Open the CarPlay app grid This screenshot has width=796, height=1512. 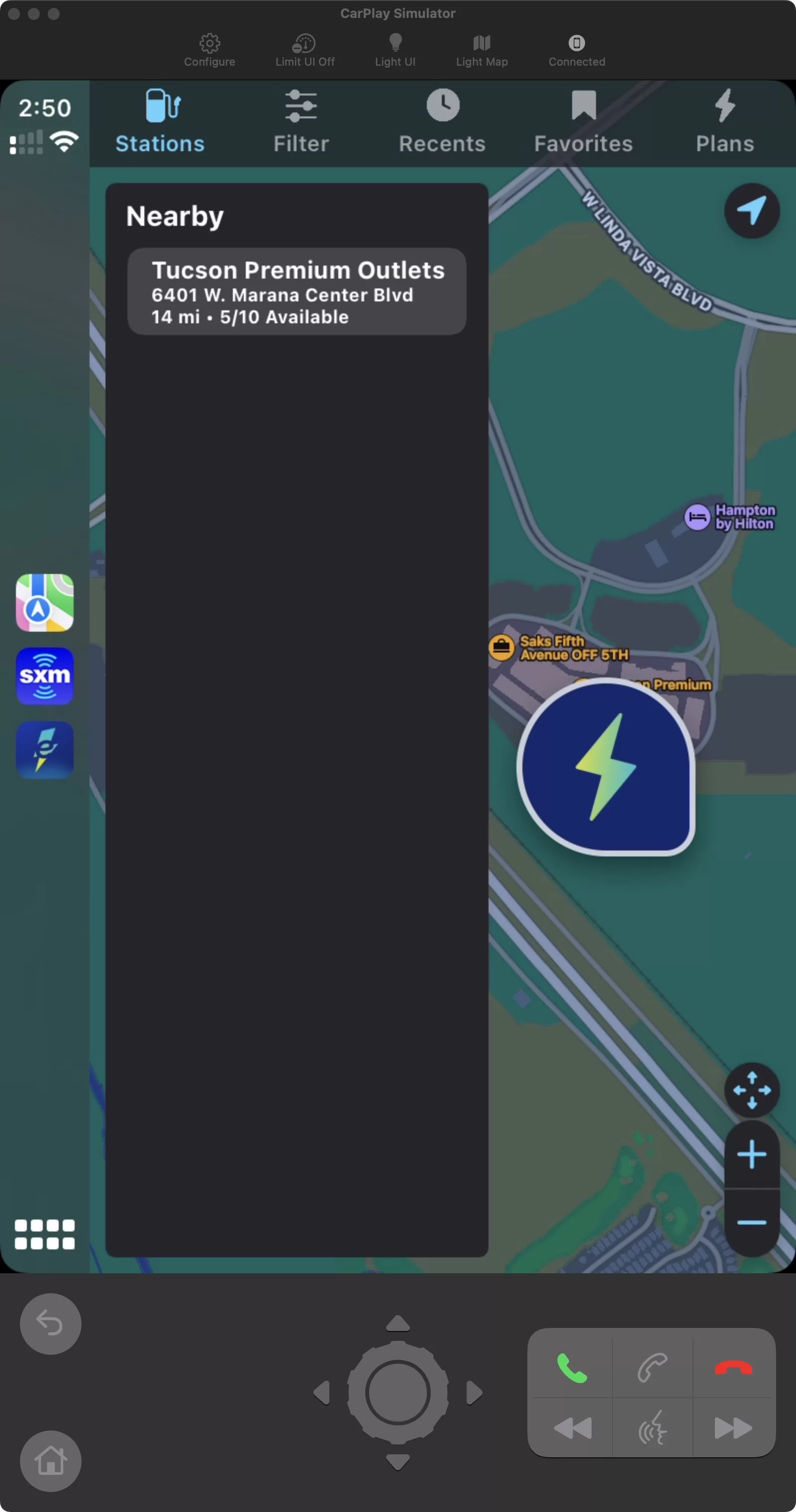[x=45, y=1234]
